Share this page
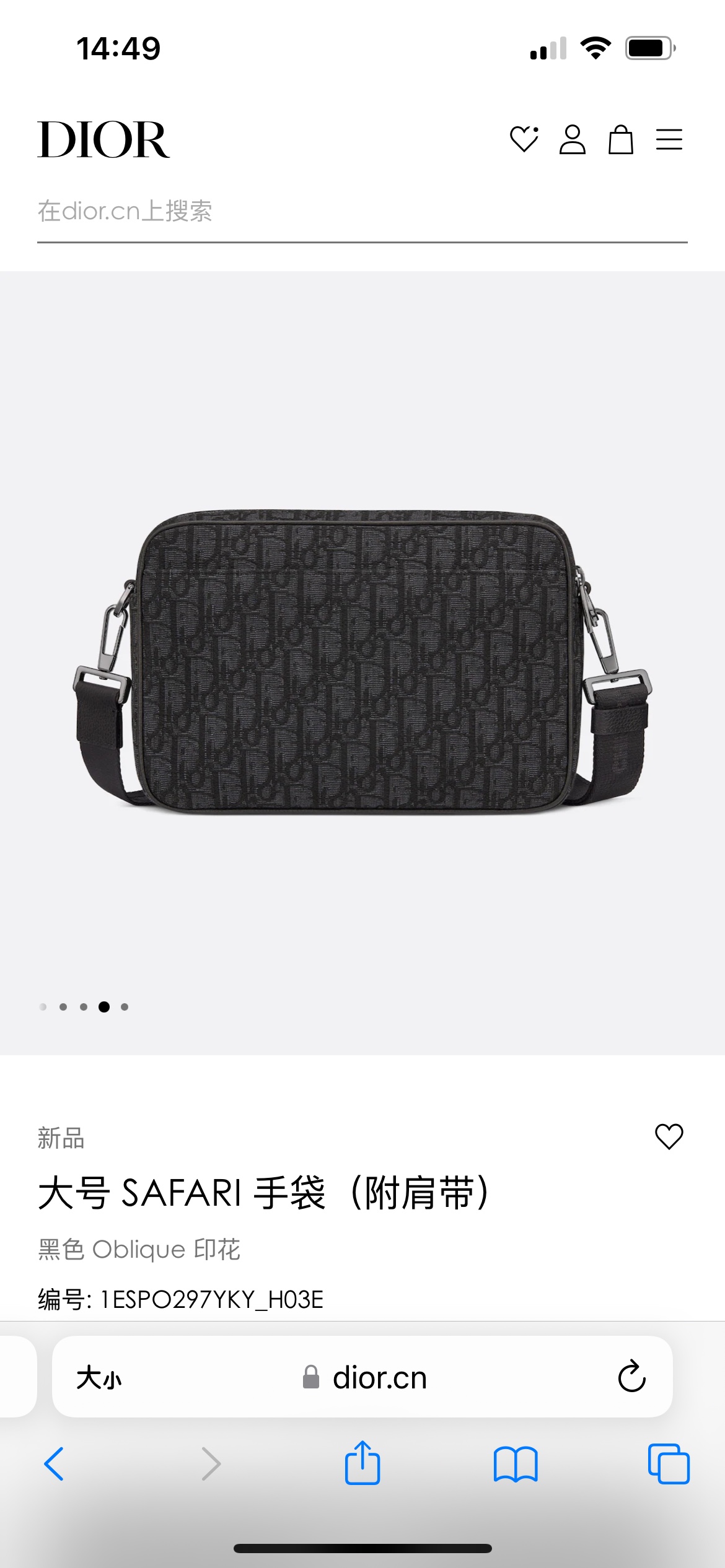 [x=362, y=1463]
